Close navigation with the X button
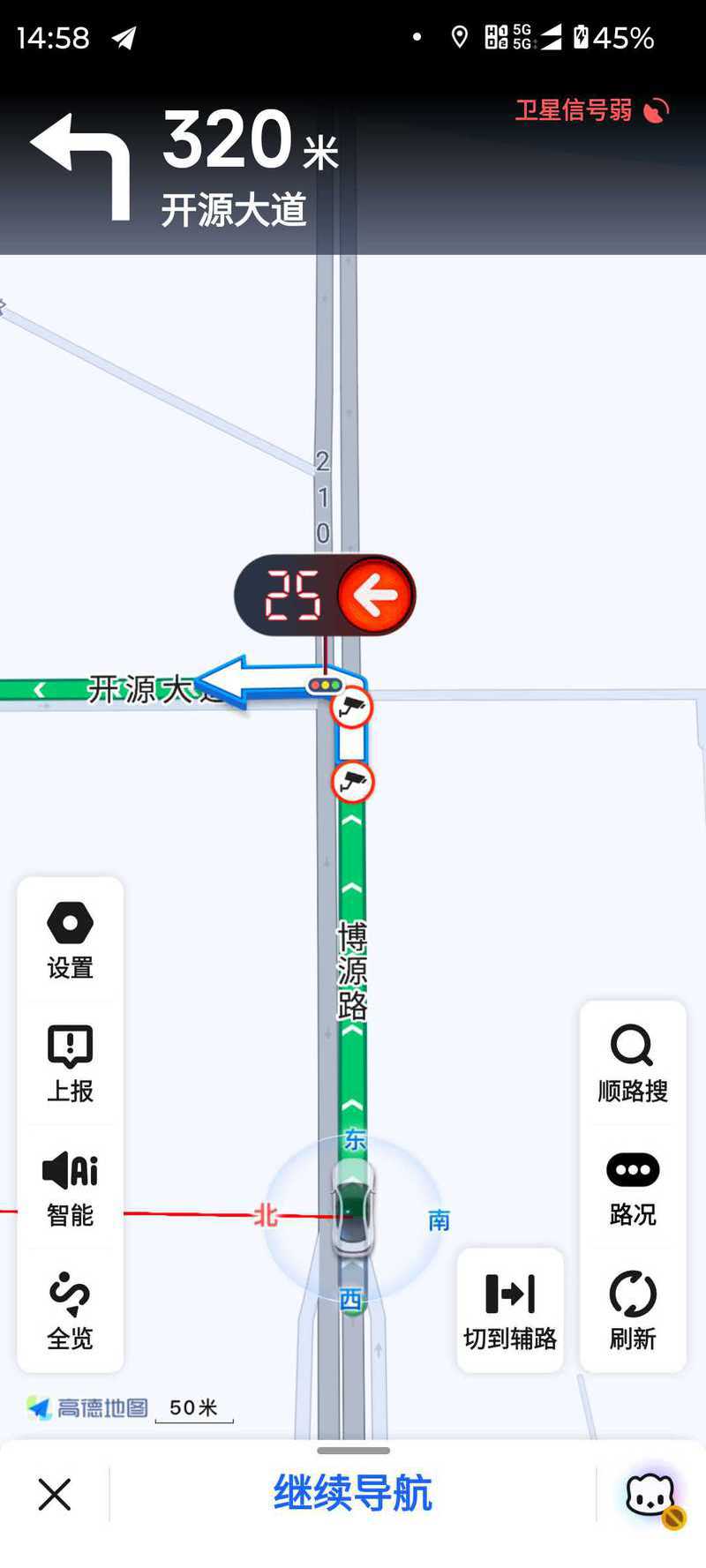Image resolution: width=706 pixels, height=1568 pixels. (x=55, y=1494)
